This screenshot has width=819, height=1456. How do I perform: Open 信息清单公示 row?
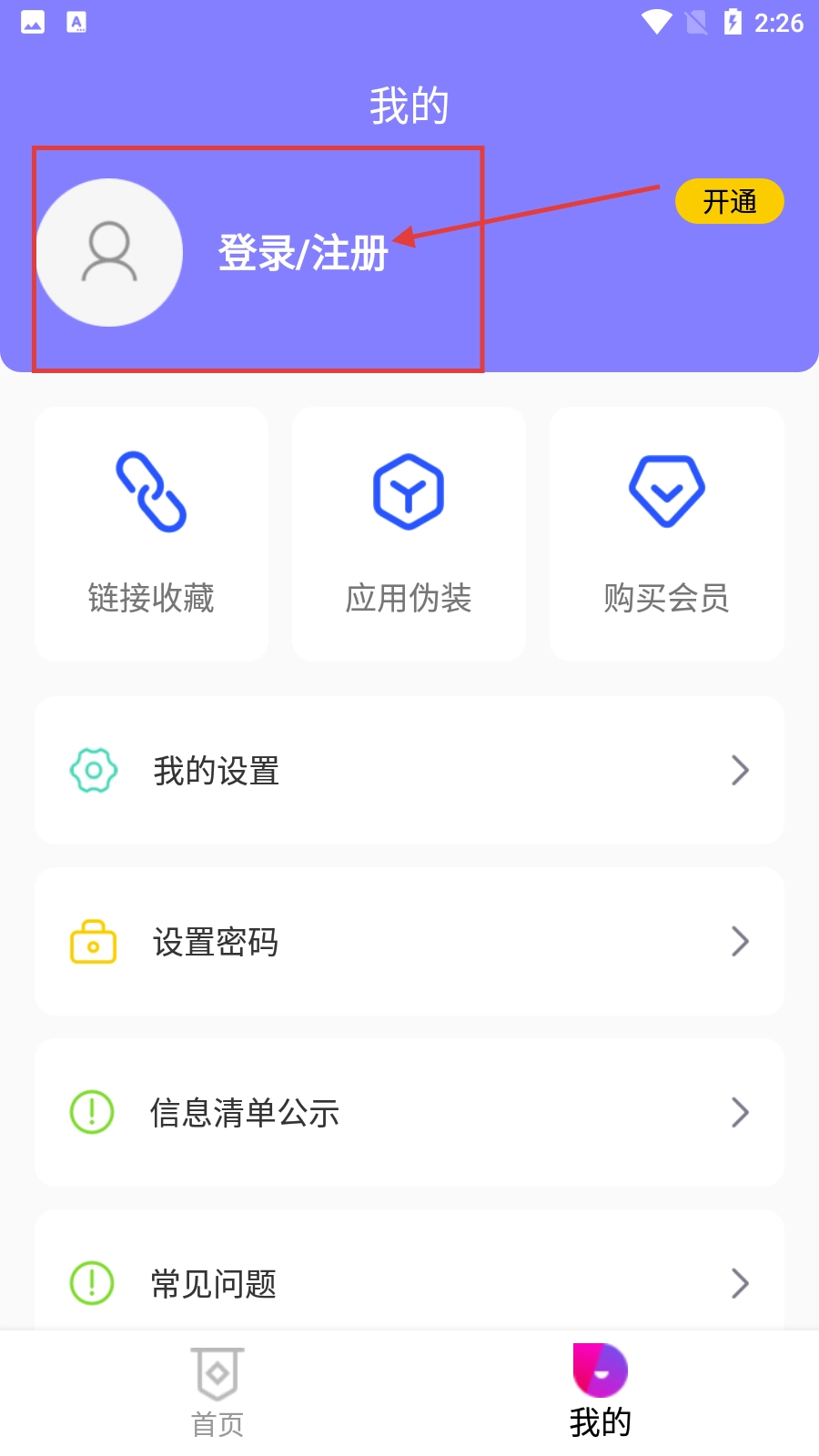click(409, 1113)
